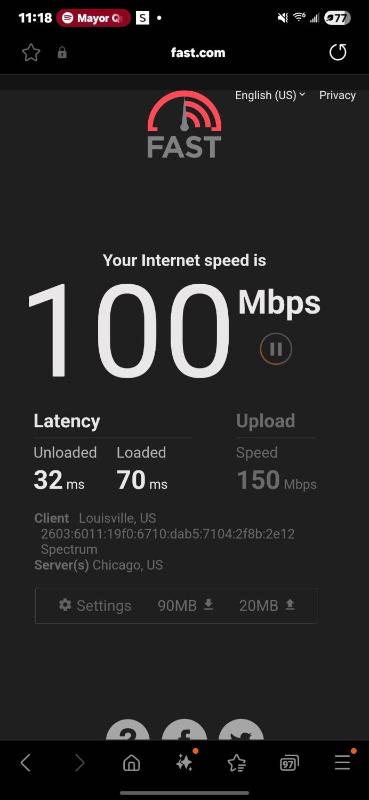
Task: Go back in the browser
Action: point(26,763)
